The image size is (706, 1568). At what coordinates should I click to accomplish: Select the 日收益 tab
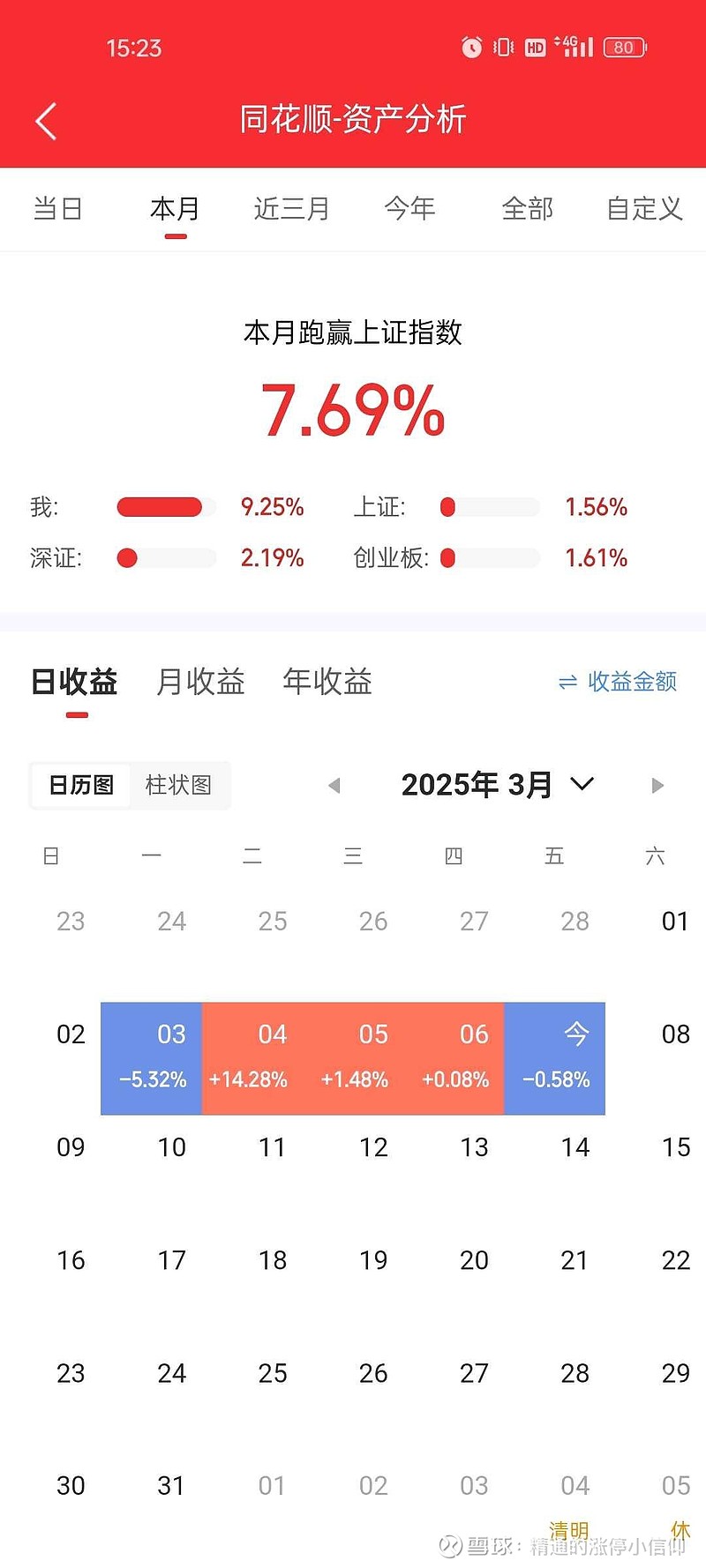click(x=74, y=682)
